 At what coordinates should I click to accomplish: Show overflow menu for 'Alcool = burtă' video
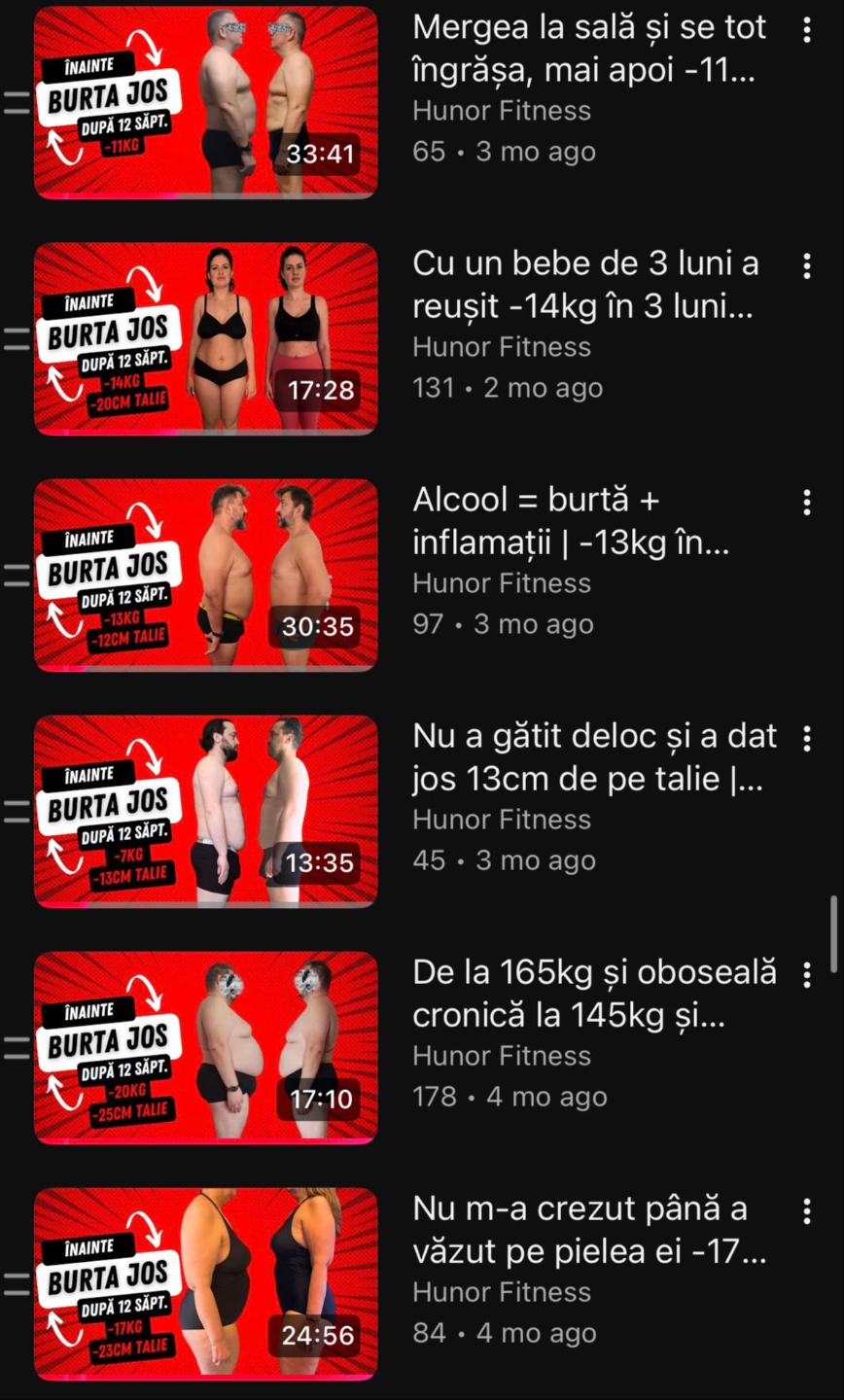tap(806, 503)
